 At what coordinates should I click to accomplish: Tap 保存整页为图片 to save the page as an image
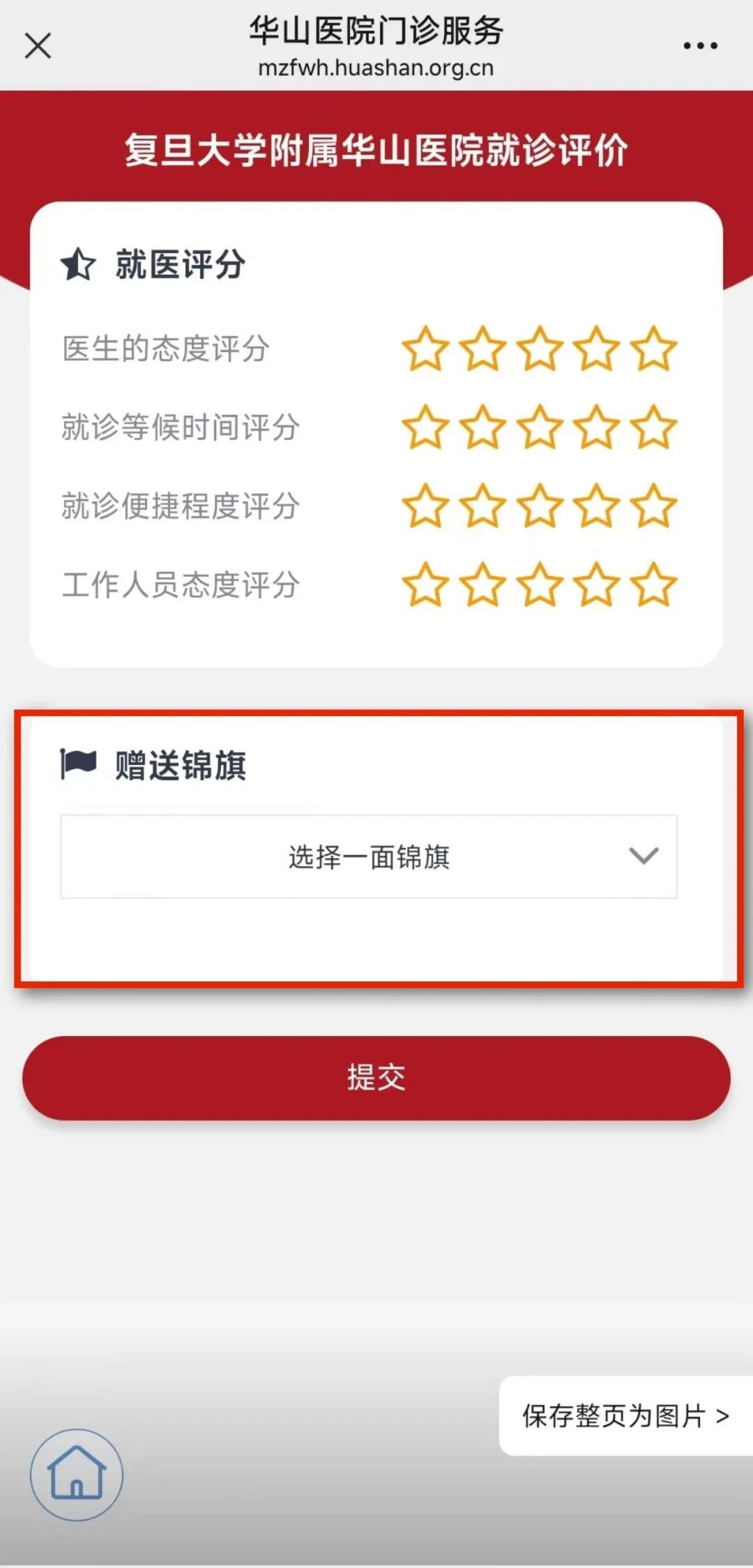(x=626, y=1416)
